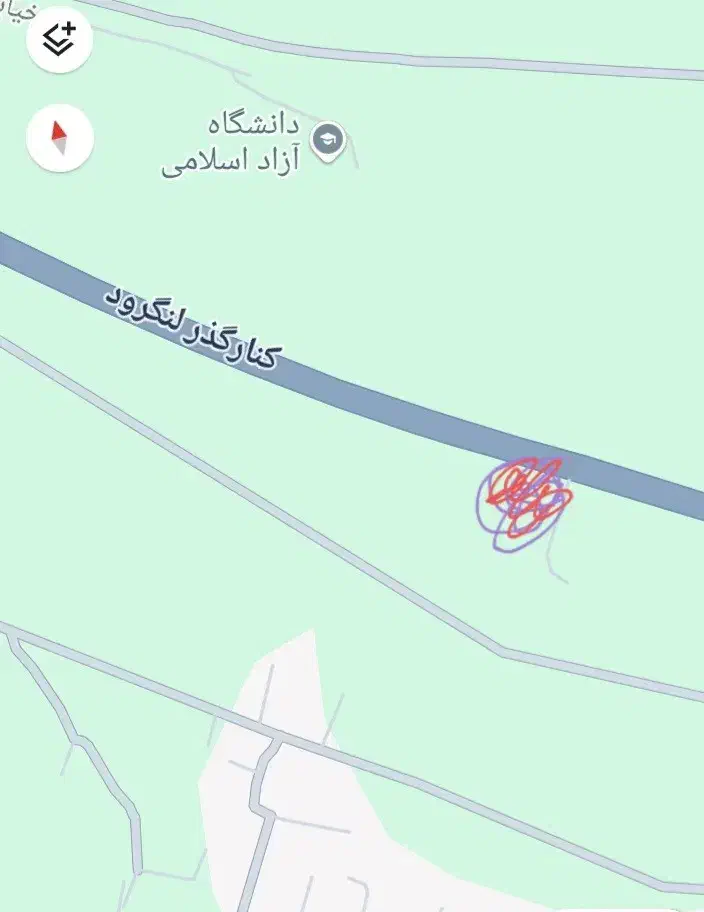Screen dimensions: 704x912
Task: Tap the compass to reset orientation
Action: (x=60, y=140)
